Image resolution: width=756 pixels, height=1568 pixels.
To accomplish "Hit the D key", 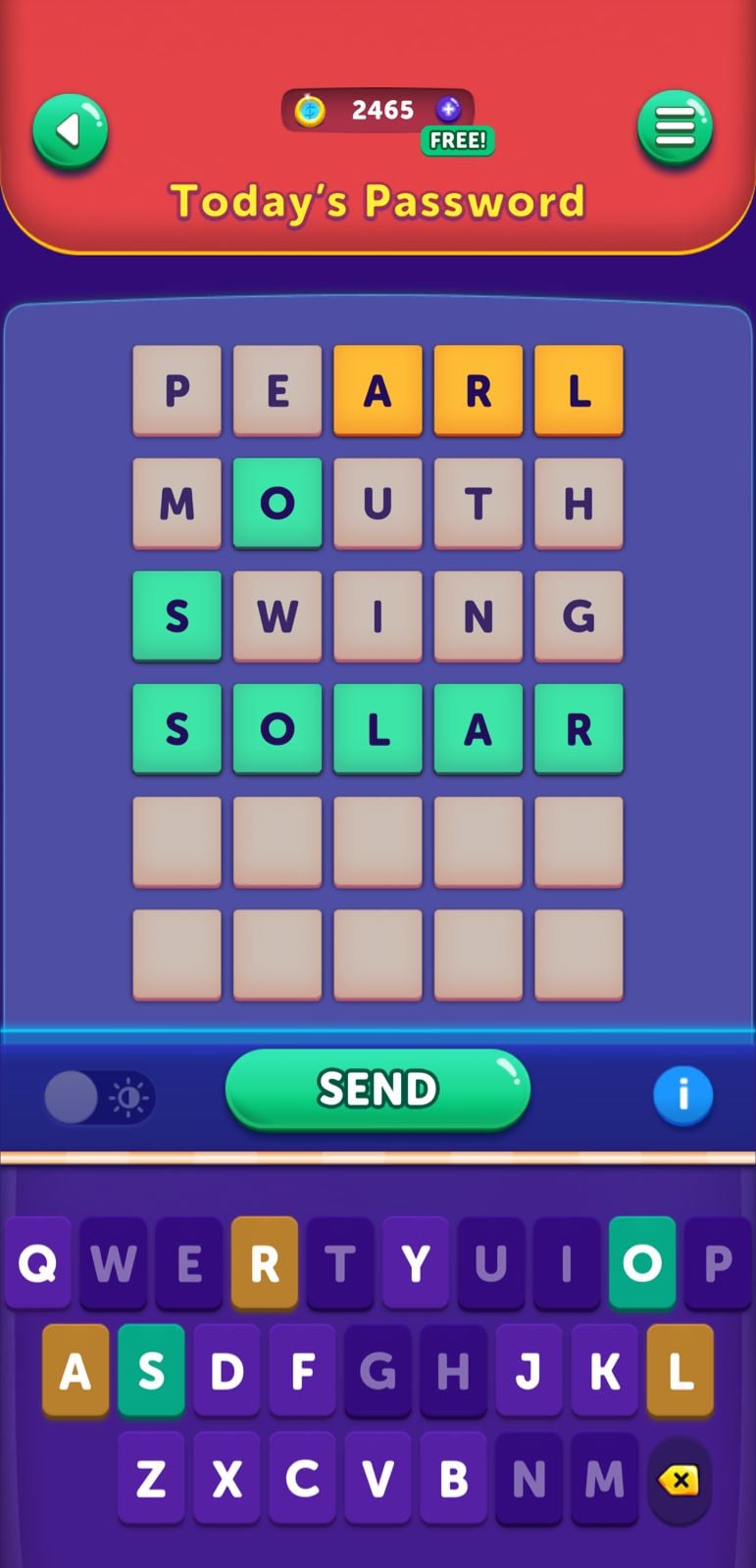I will point(227,1371).
